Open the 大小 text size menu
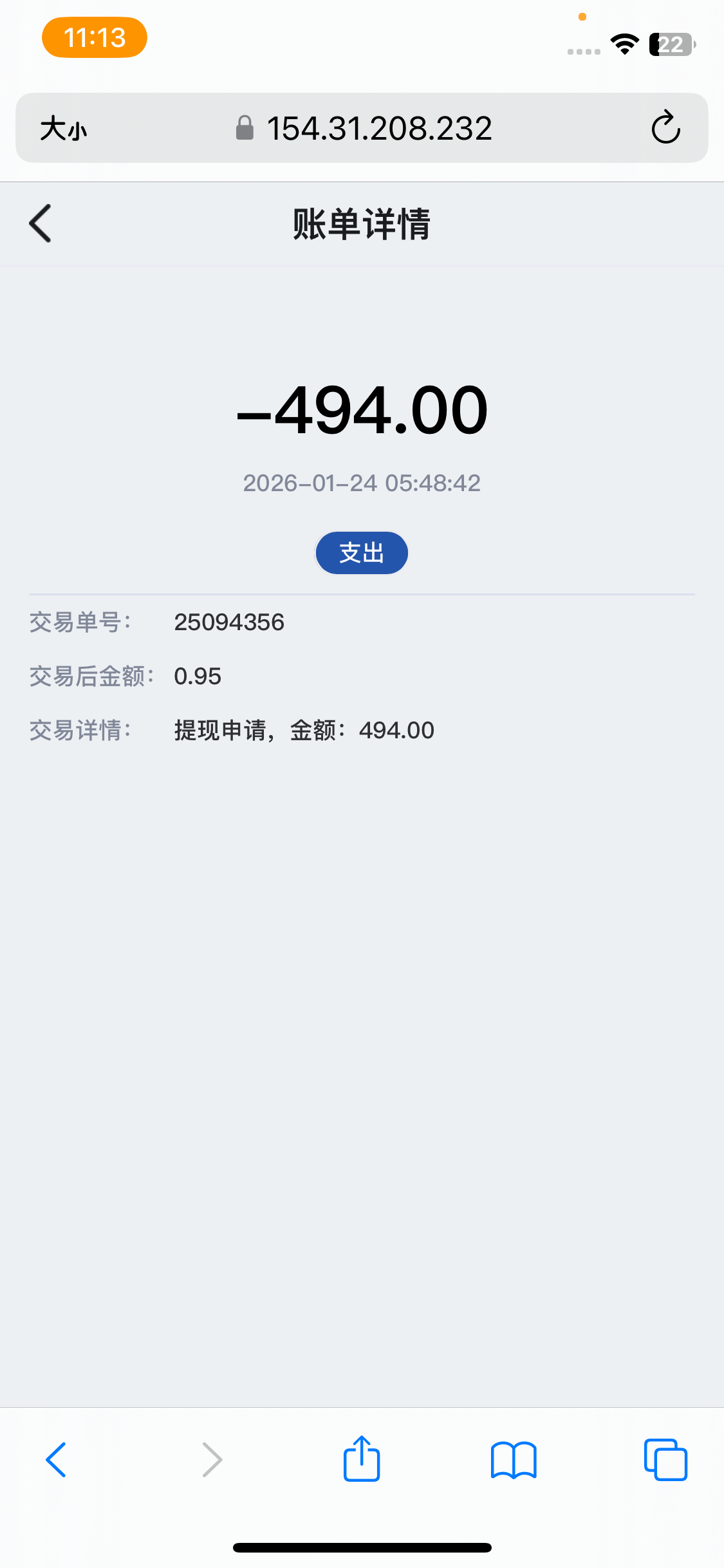This screenshot has width=724, height=1568. pyautogui.click(x=63, y=128)
